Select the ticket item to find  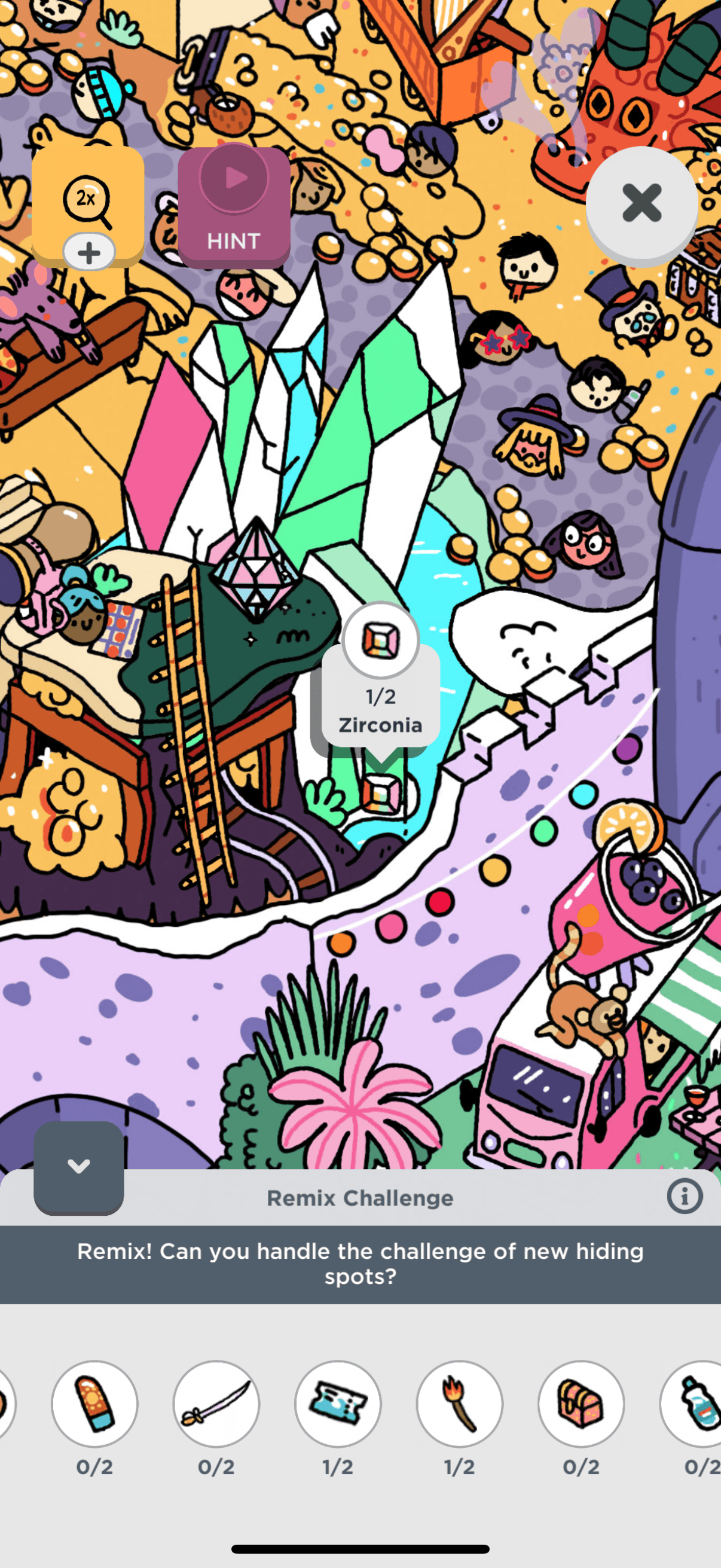(338, 1403)
